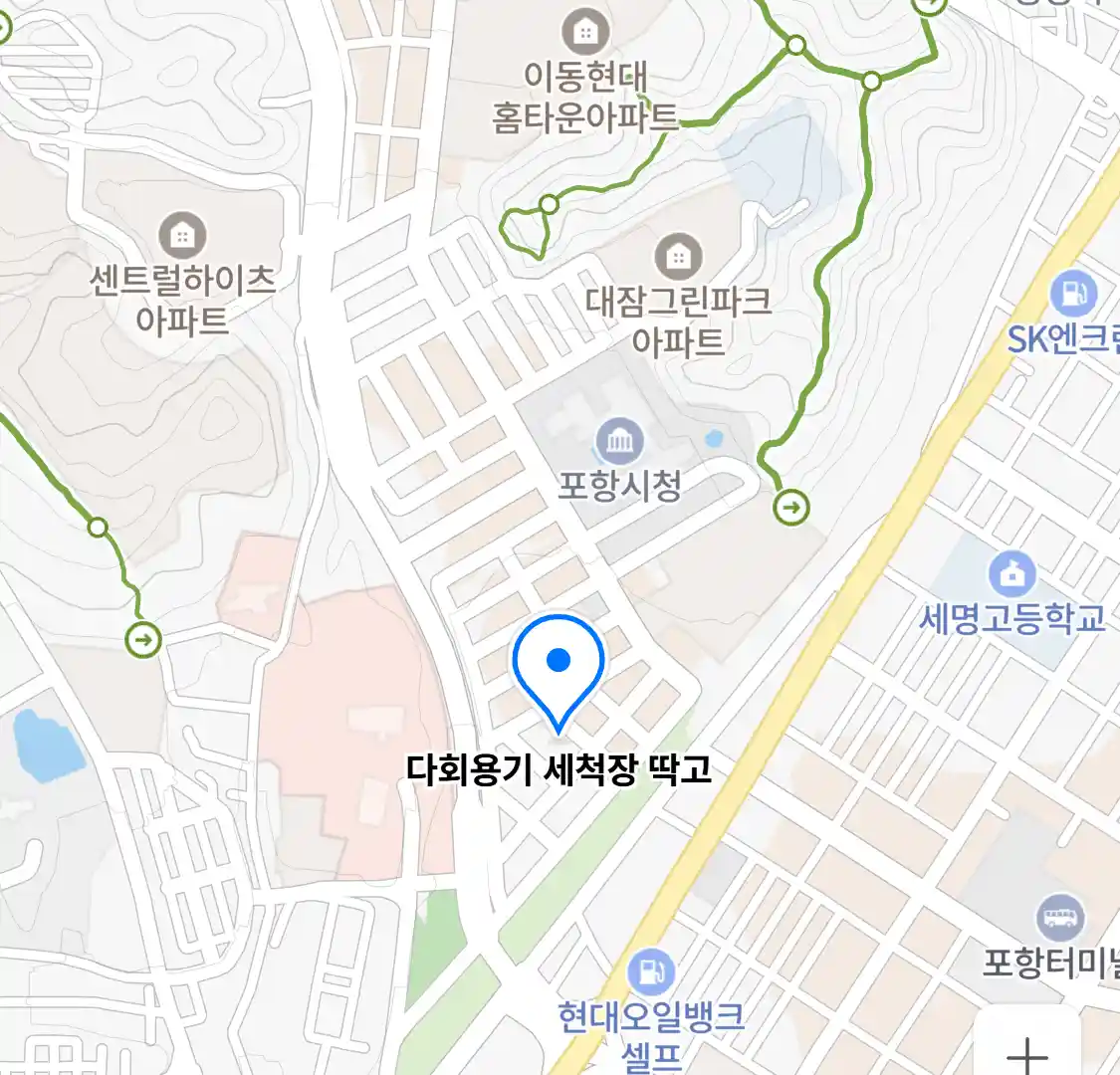Screen dimensions: 1120x1075
Task: Open the 대잠그린파크 아파트 marker
Action: coord(678,258)
